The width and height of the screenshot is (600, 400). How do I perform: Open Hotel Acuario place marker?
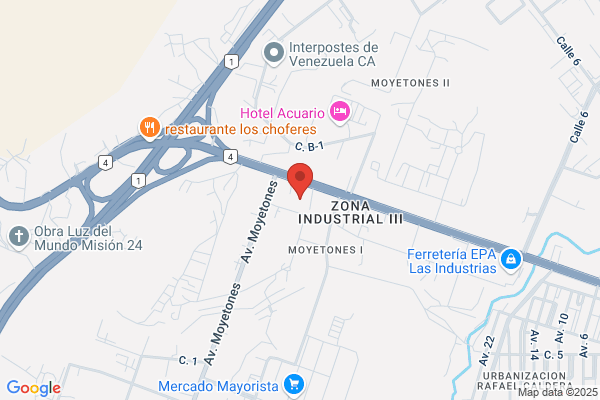click(x=340, y=113)
